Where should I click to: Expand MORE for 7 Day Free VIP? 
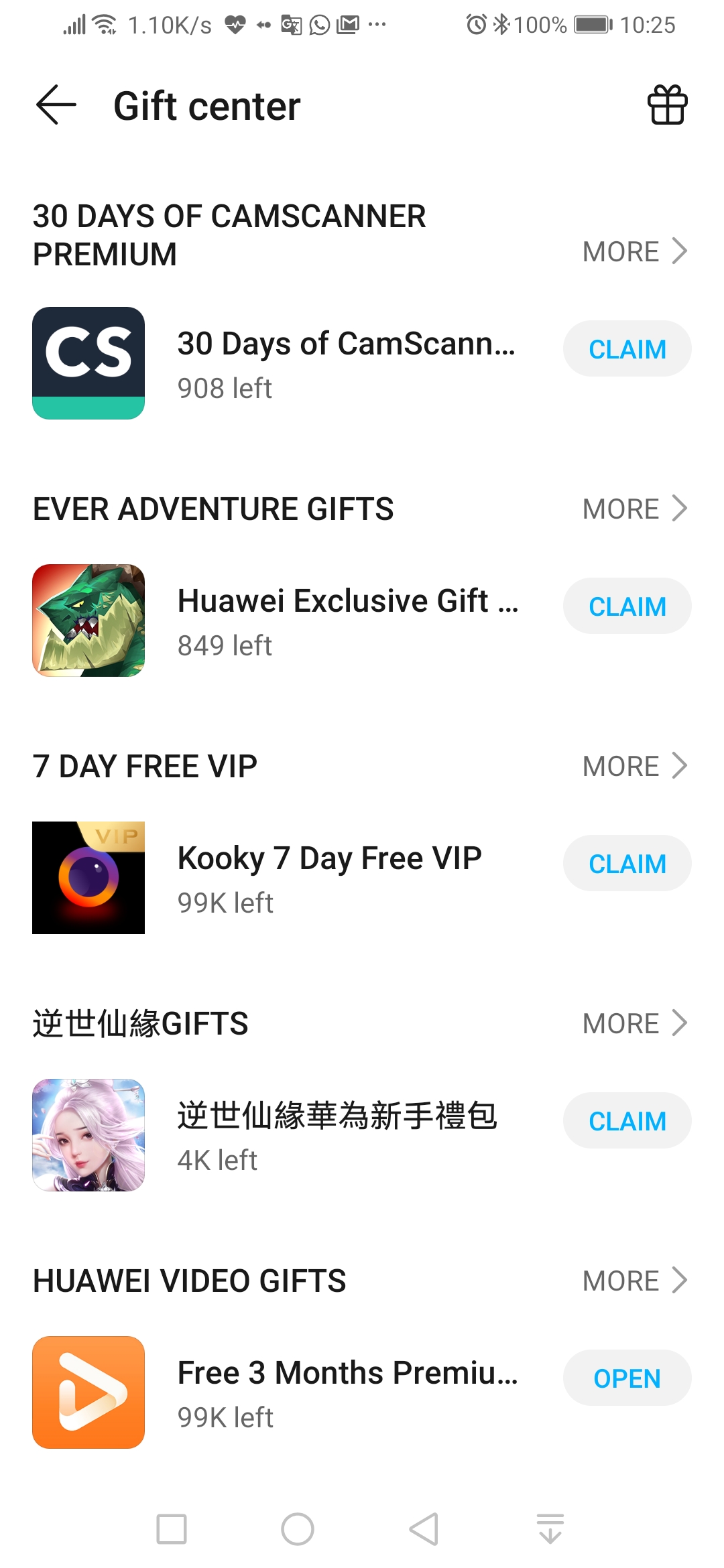633,765
